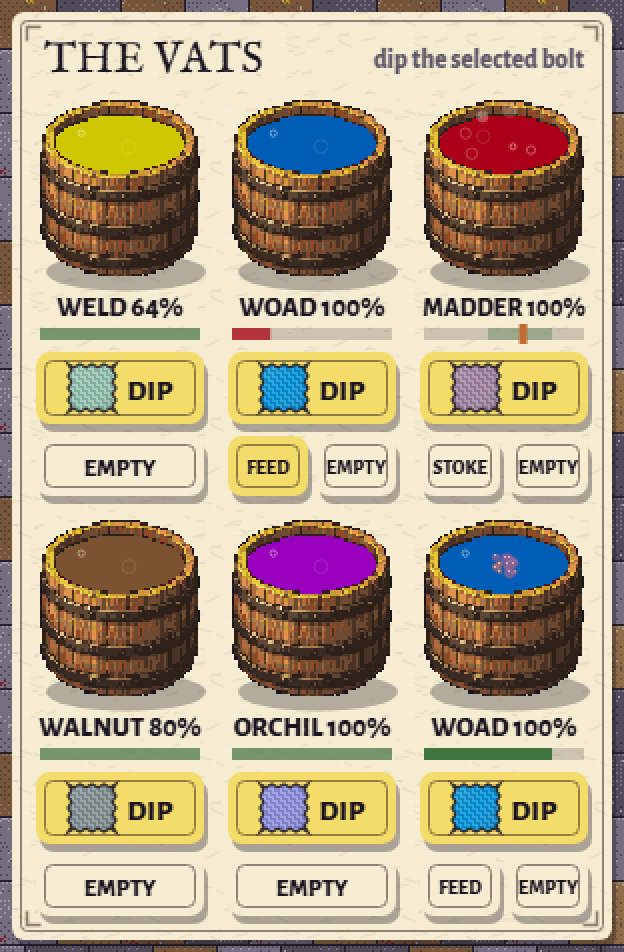This screenshot has width=624, height=952.
Task: Dip the bolt in the top Woad vat
Action: point(312,388)
